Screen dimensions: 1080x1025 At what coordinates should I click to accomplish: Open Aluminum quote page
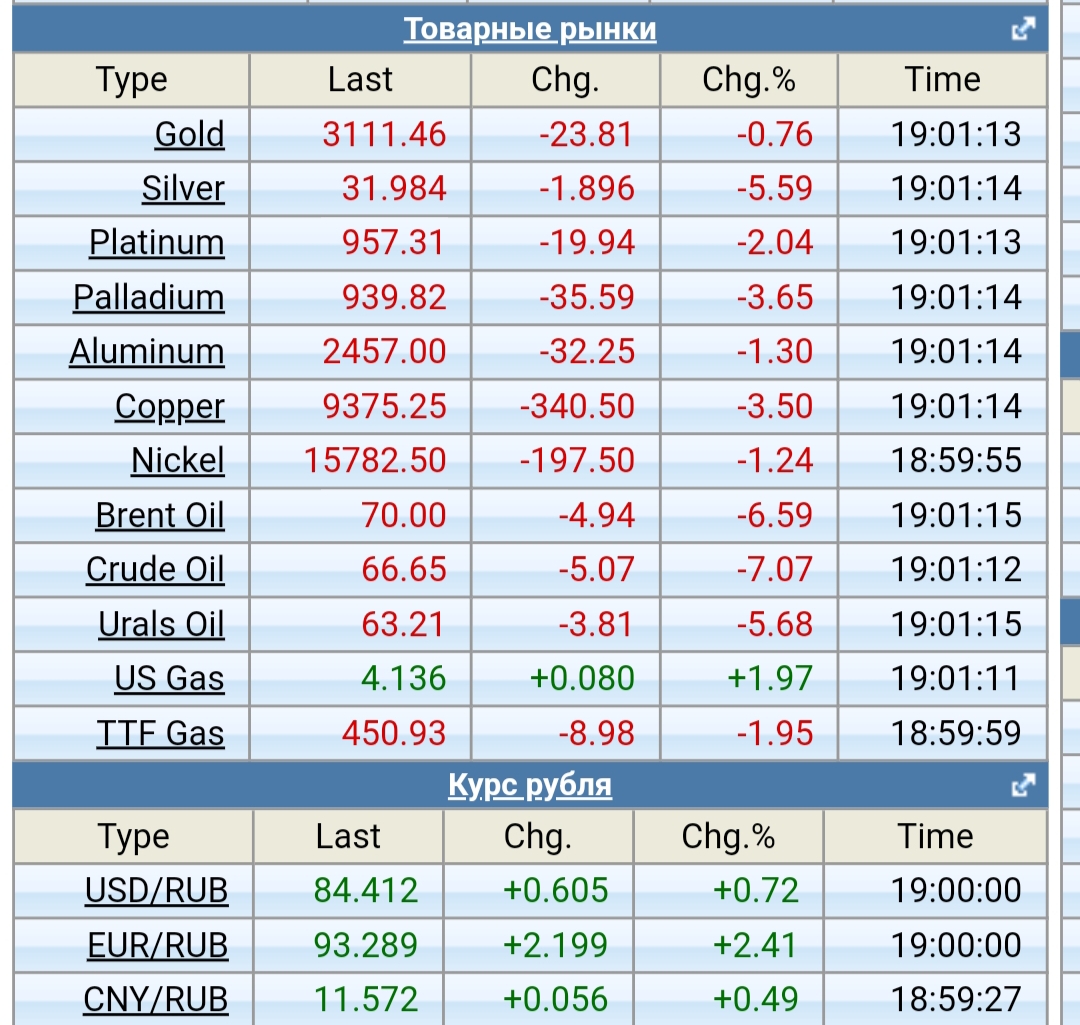click(147, 352)
